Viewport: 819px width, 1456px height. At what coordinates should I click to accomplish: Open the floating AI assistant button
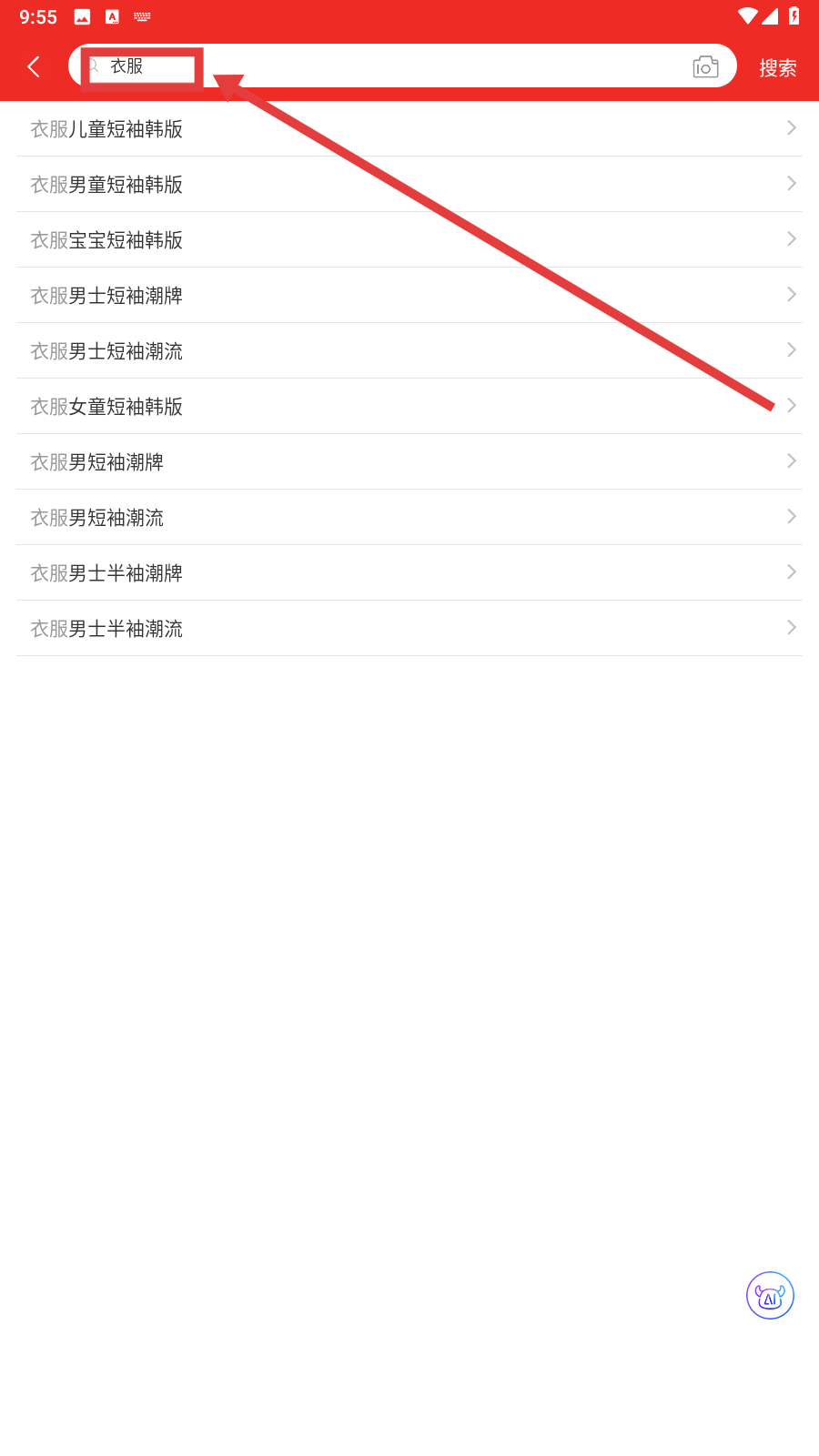tap(770, 1295)
